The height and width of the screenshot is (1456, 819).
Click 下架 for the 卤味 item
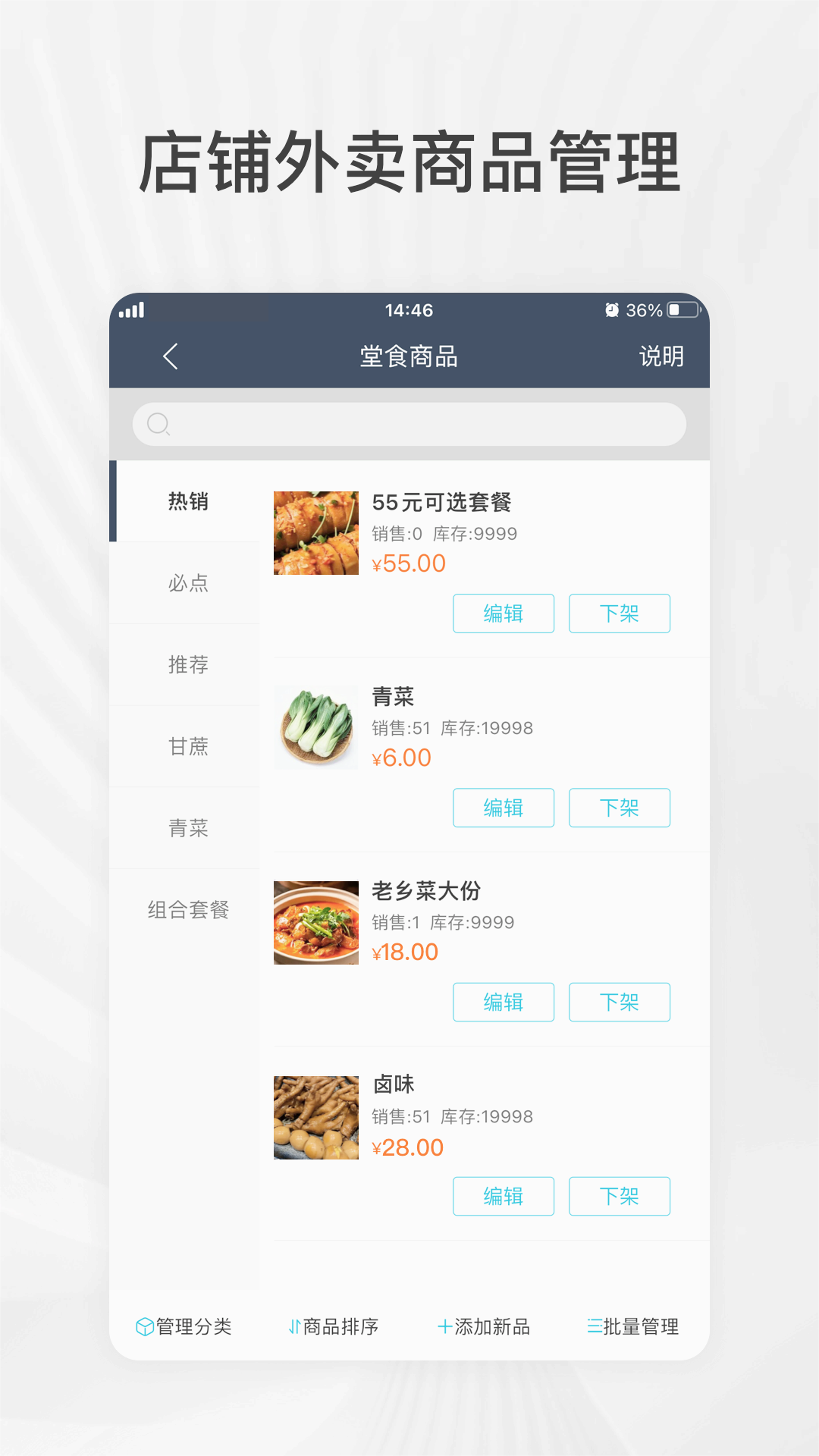coord(620,1196)
